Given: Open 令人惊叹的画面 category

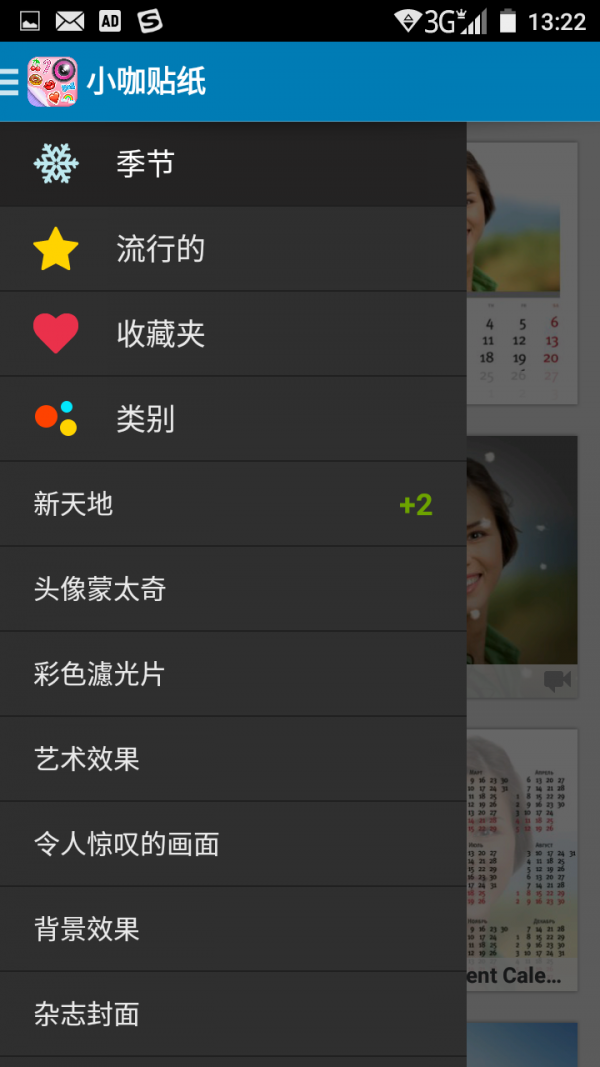Looking at the screenshot, I should [x=232, y=844].
